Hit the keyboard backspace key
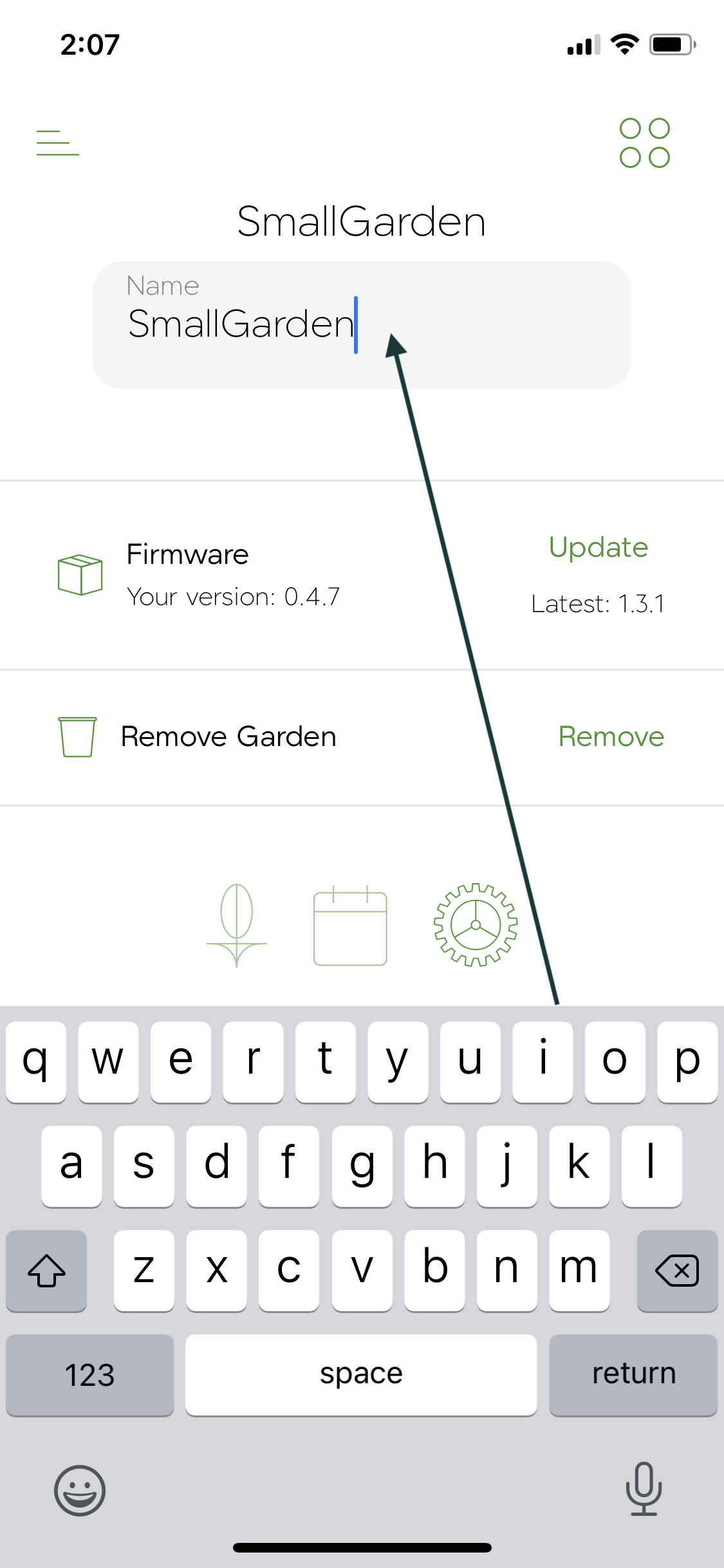 coord(677,1271)
